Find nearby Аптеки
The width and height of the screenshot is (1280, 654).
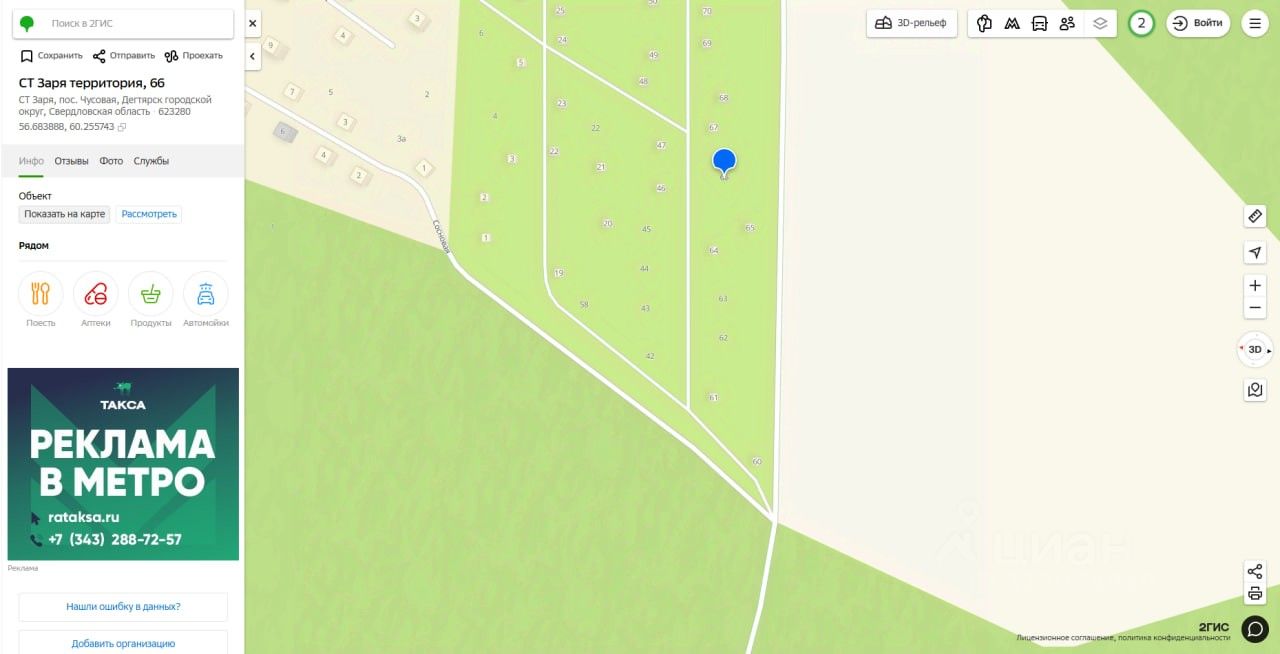96,294
